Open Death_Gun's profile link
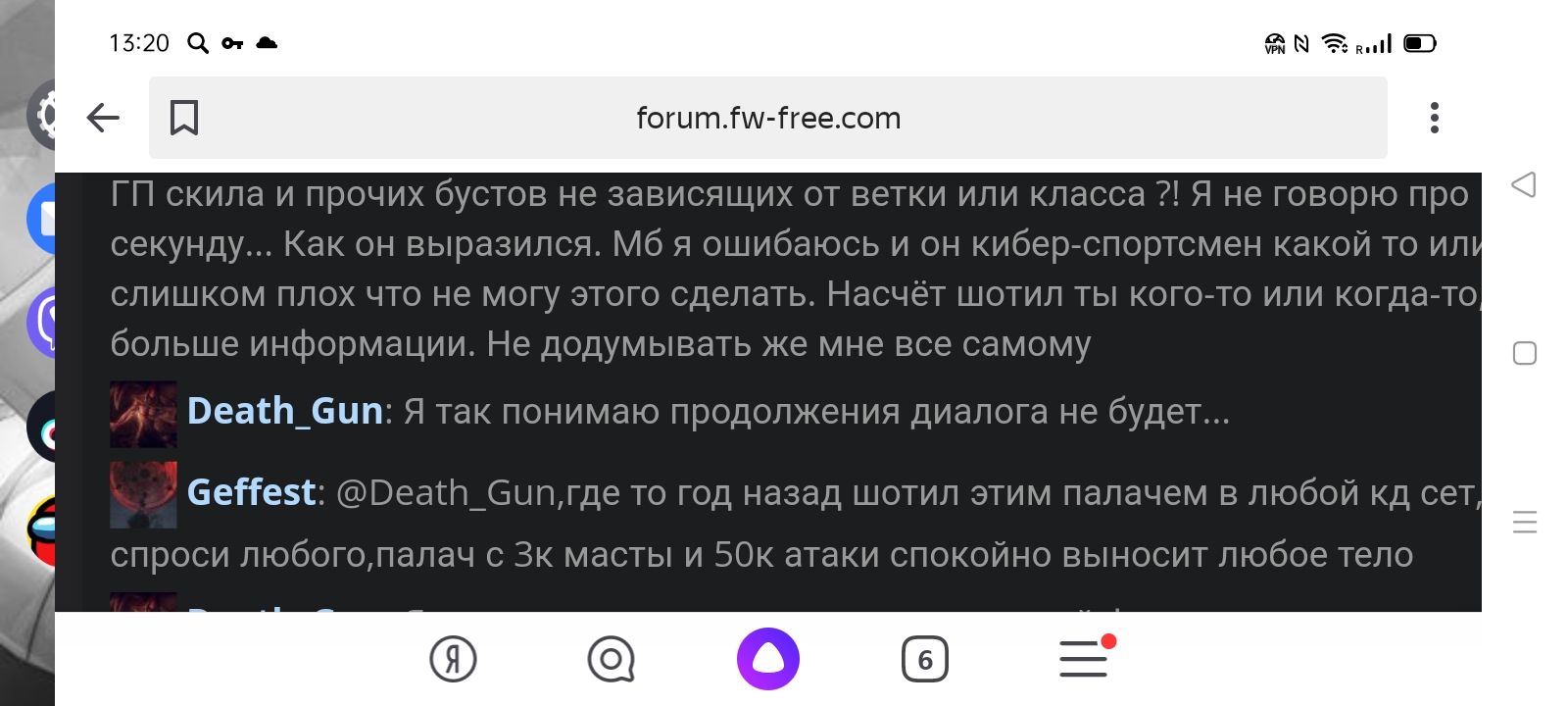 [x=284, y=411]
